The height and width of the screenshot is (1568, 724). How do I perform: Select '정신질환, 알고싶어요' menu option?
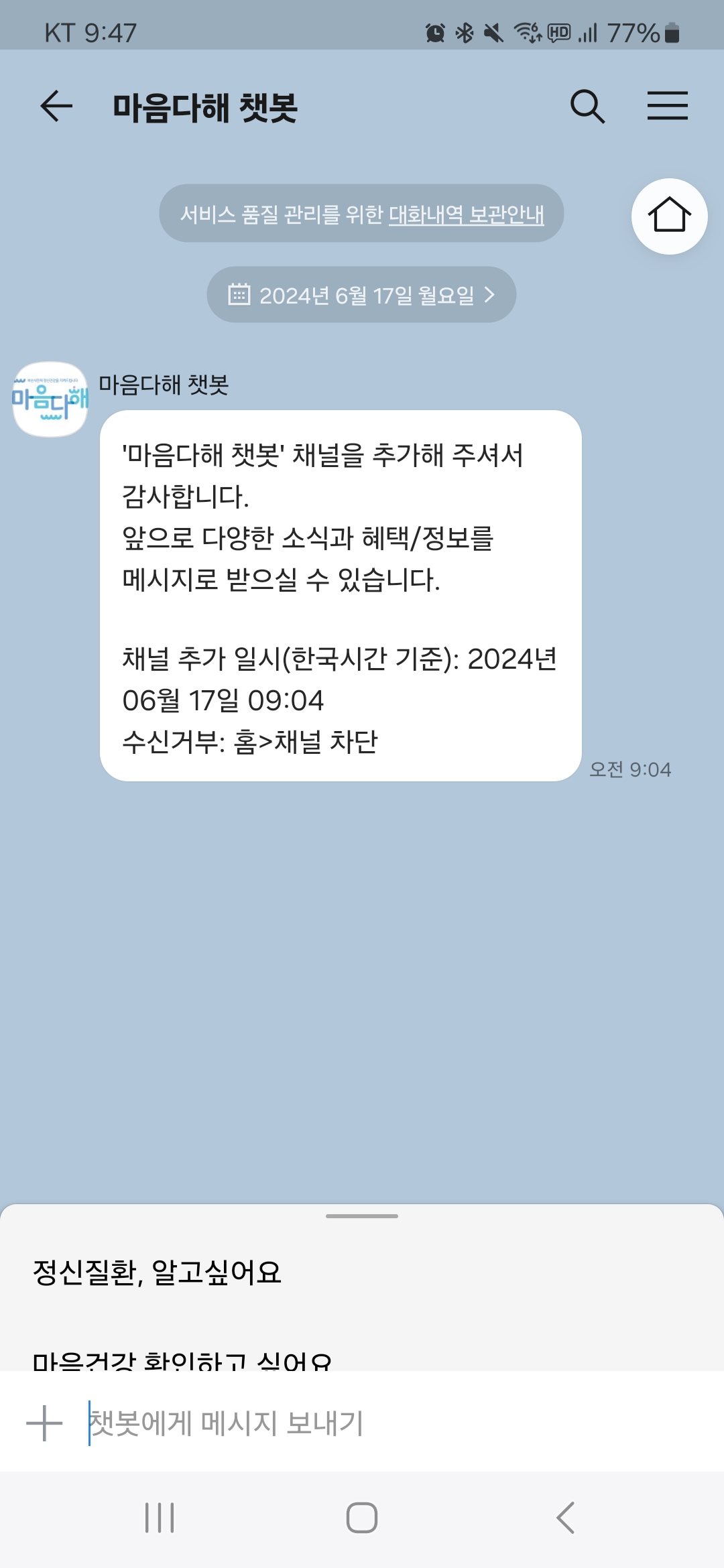pos(157,1272)
